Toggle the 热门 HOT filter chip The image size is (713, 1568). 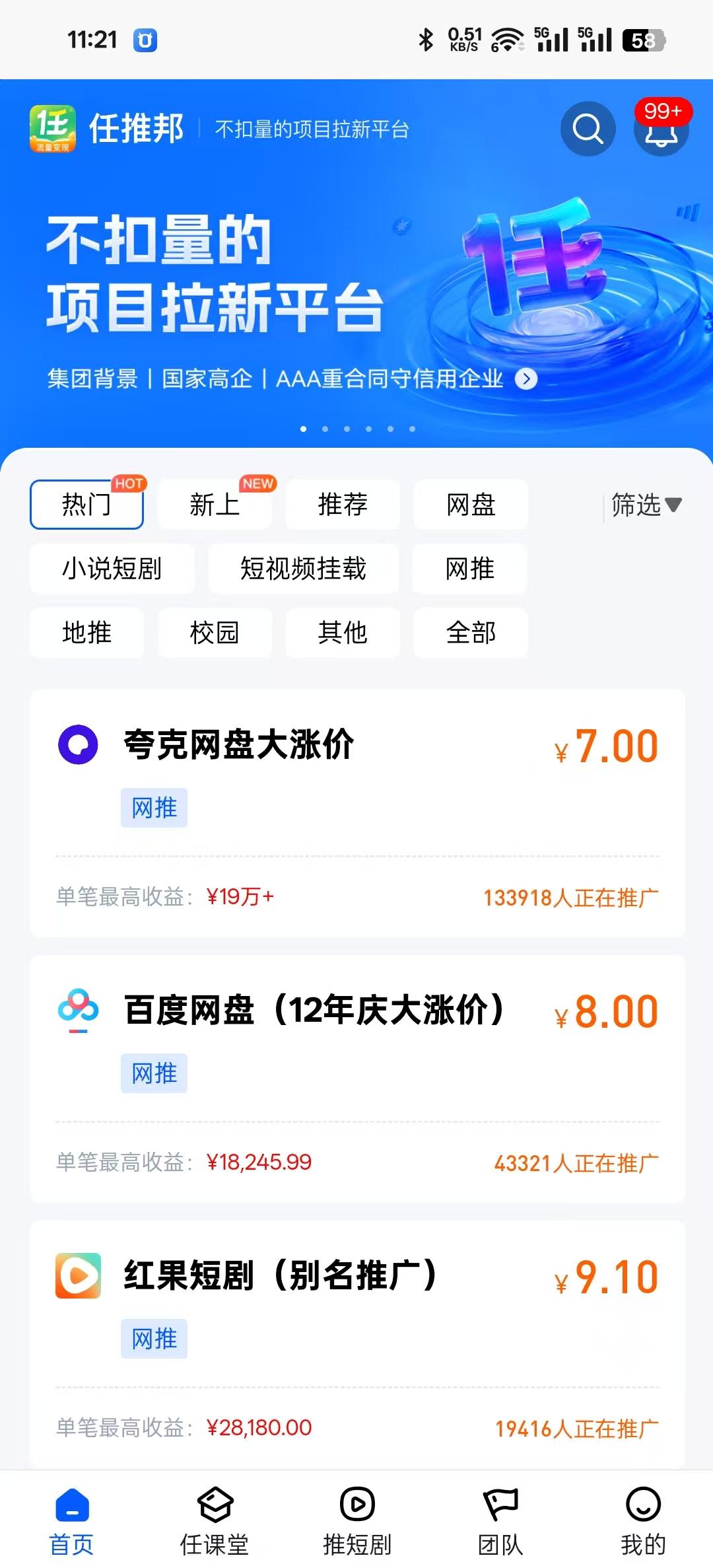click(x=86, y=505)
